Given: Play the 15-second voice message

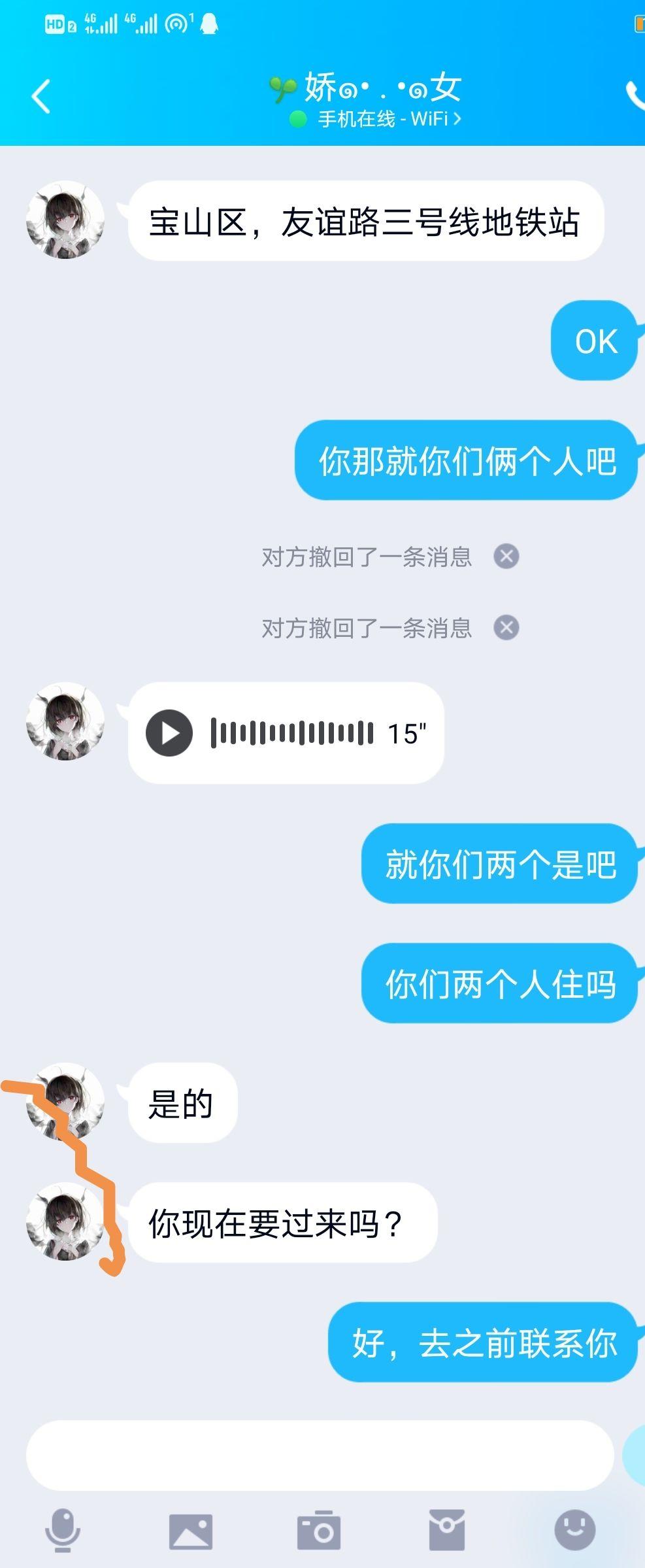Looking at the screenshot, I should point(169,733).
